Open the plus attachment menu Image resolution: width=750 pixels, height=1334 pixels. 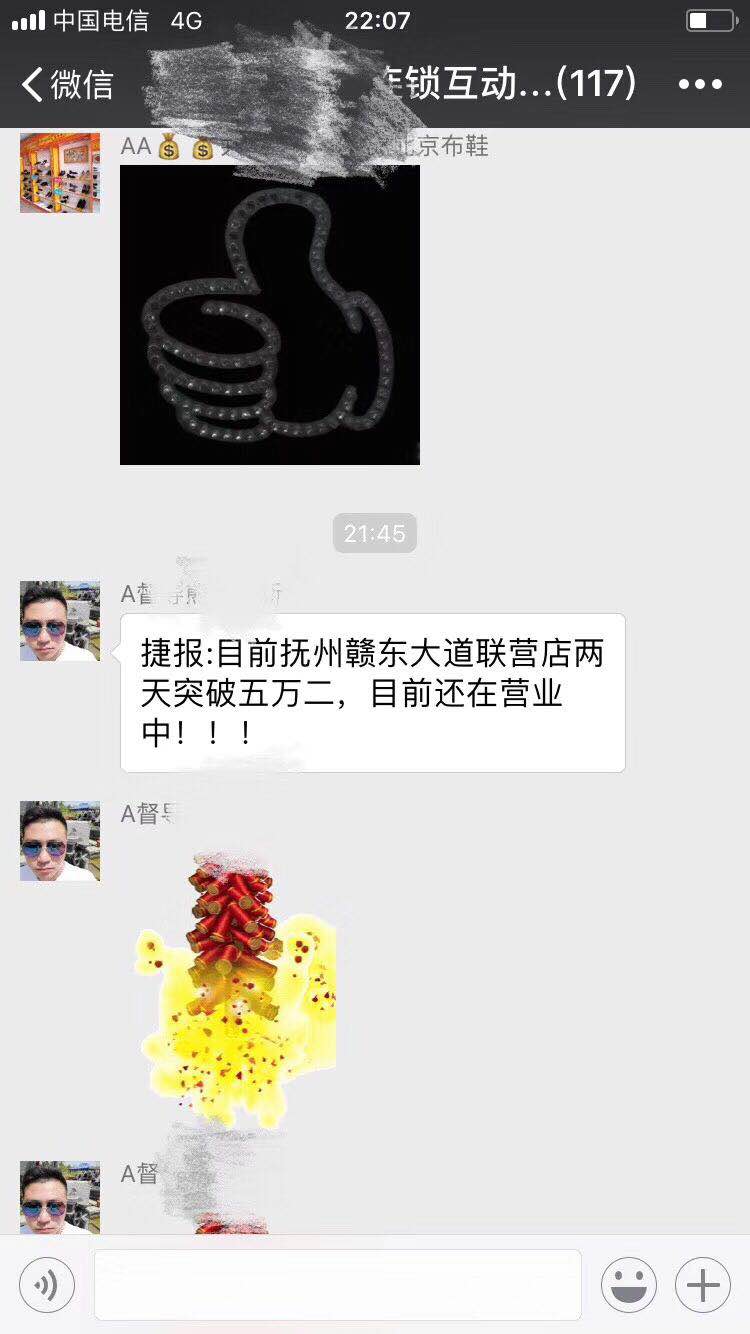pos(702,1284)
